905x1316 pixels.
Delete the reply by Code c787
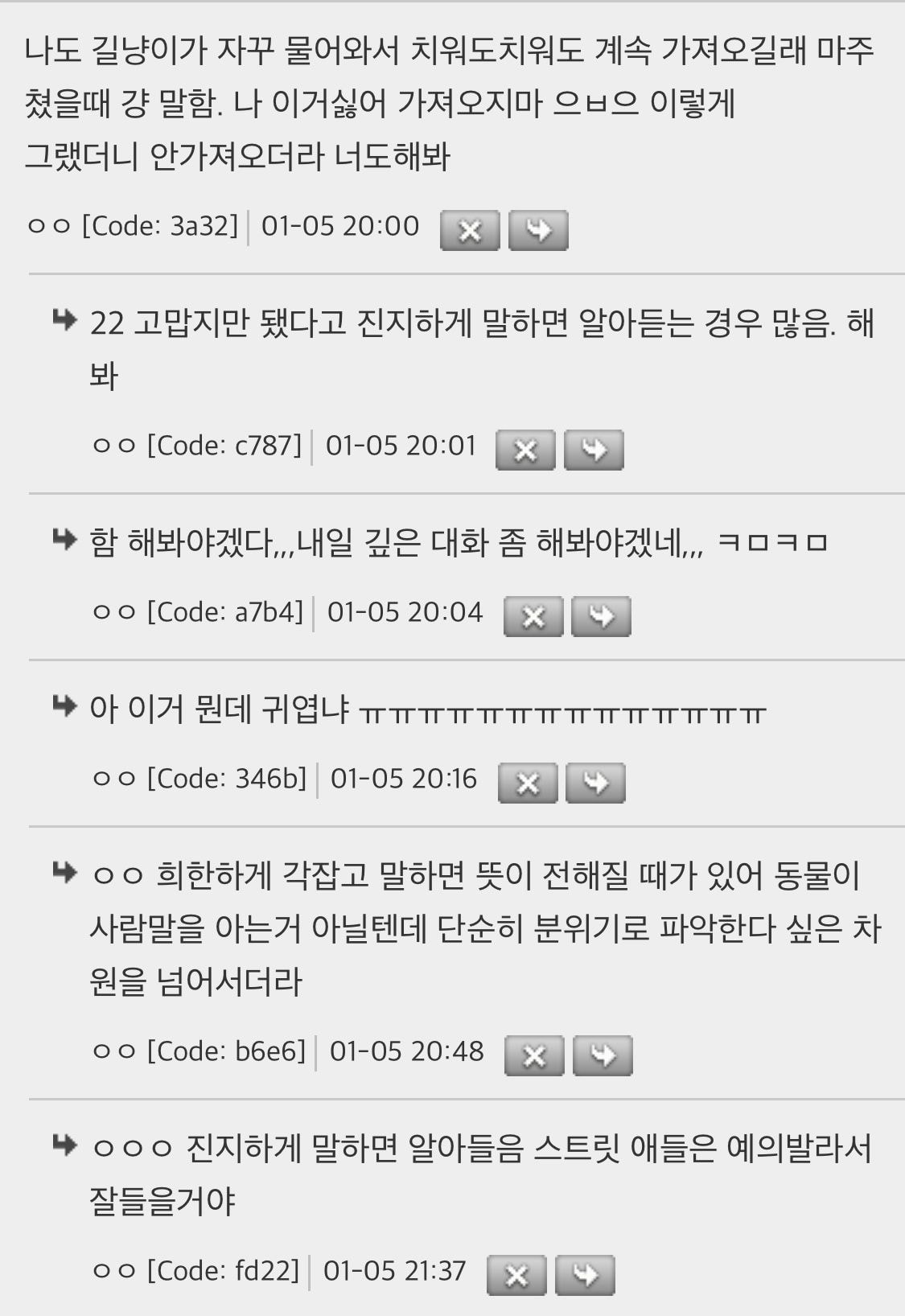coord(525,450)
